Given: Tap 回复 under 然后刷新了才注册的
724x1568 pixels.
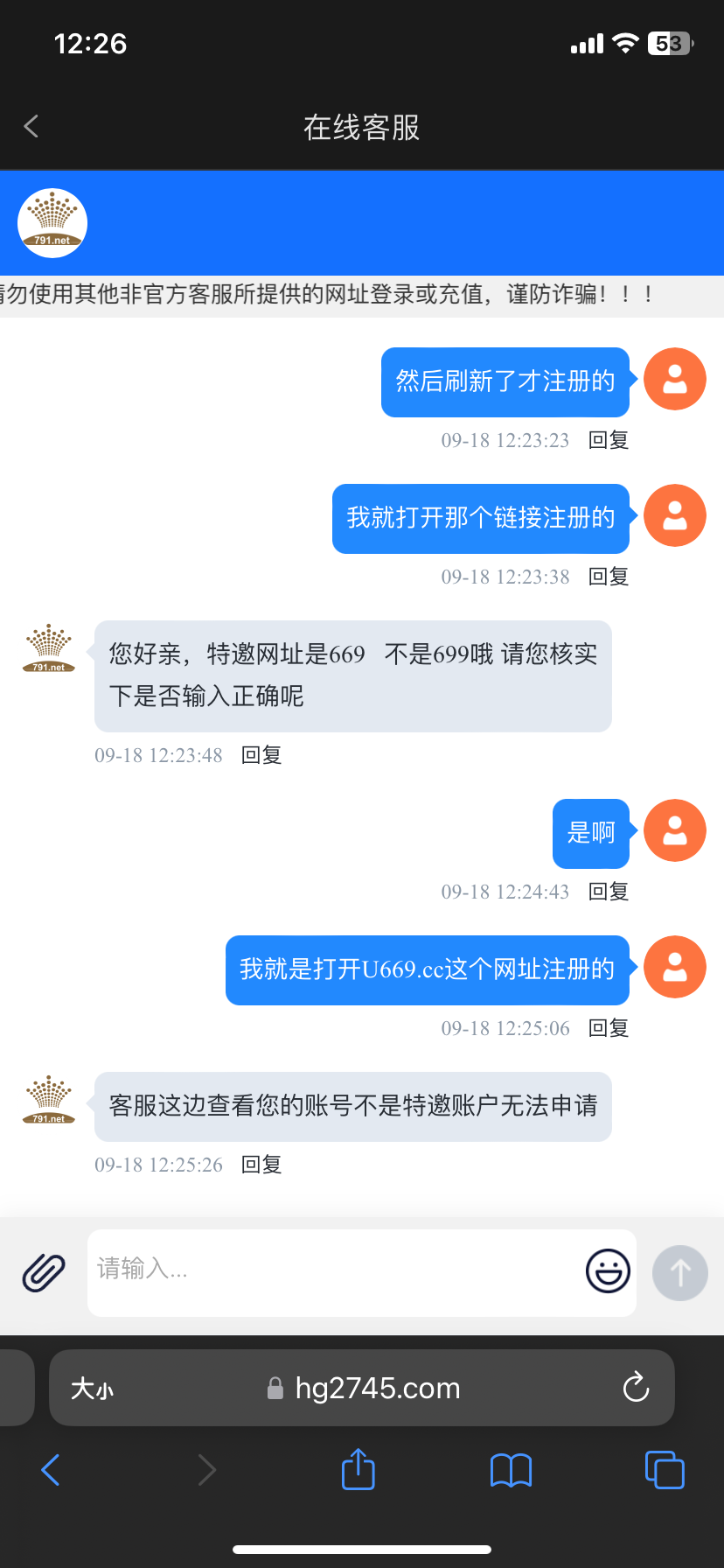Looking at the screenshot, I should [609, 440].
